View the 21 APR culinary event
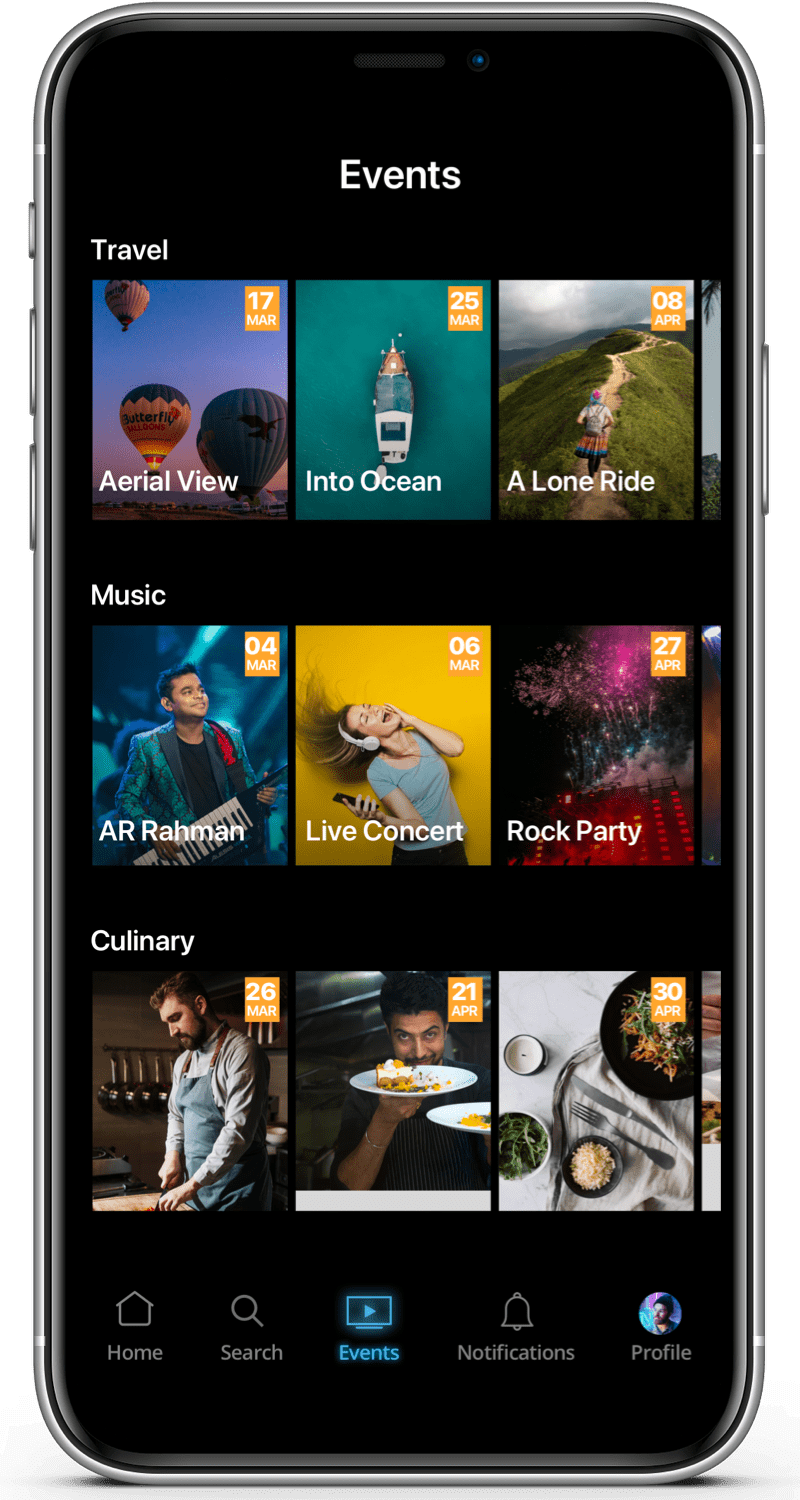The image size is (800, 1500). (393, 1091)
